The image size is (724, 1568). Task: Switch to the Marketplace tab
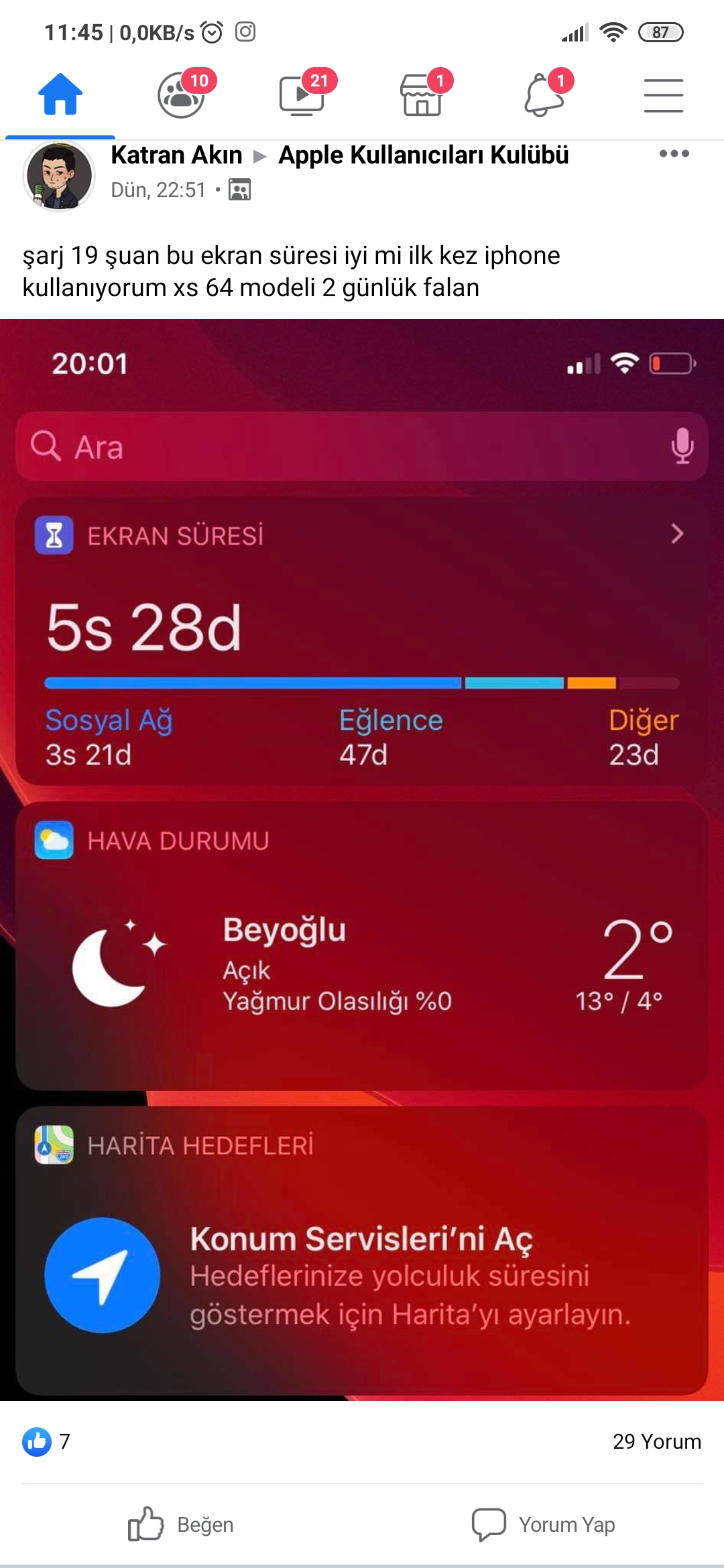pyautogui.click(x=423, y=94)
